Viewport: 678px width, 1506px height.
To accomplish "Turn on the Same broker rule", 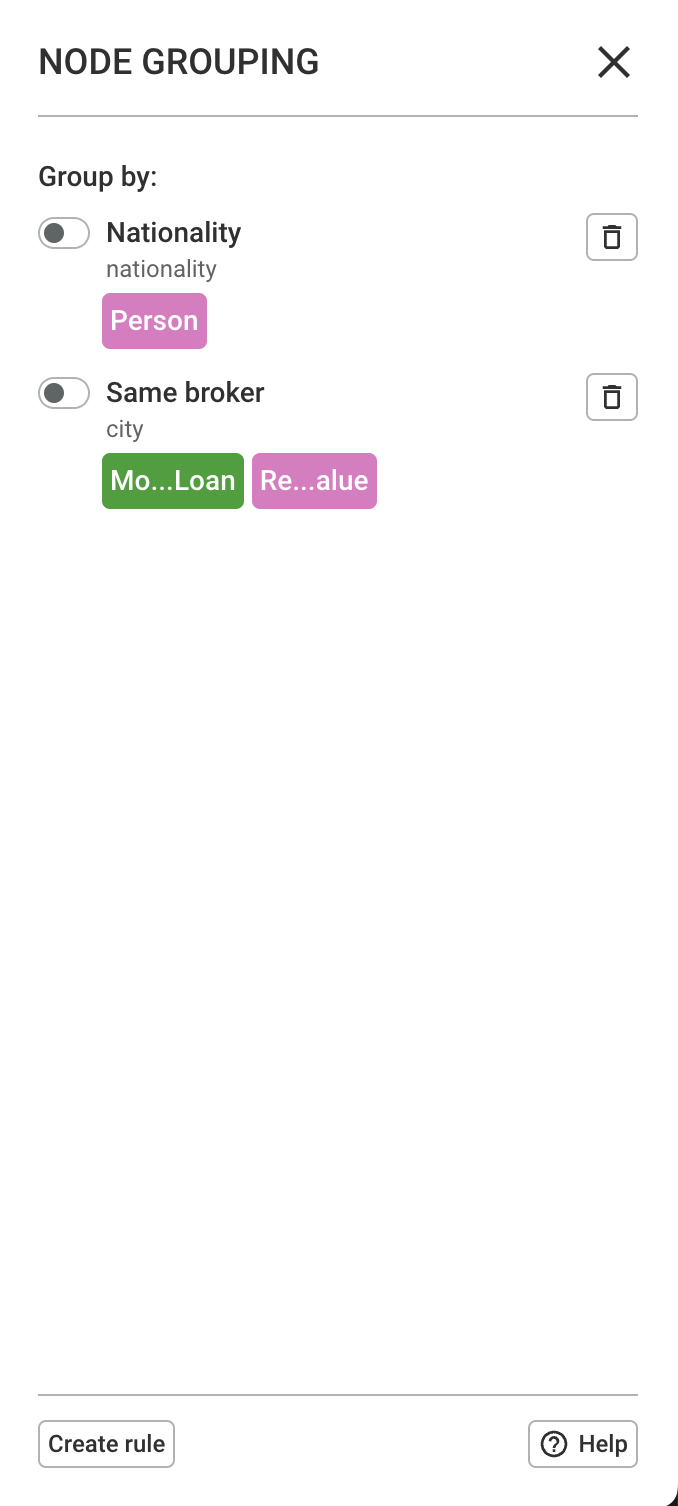I will tap(64, 393).
